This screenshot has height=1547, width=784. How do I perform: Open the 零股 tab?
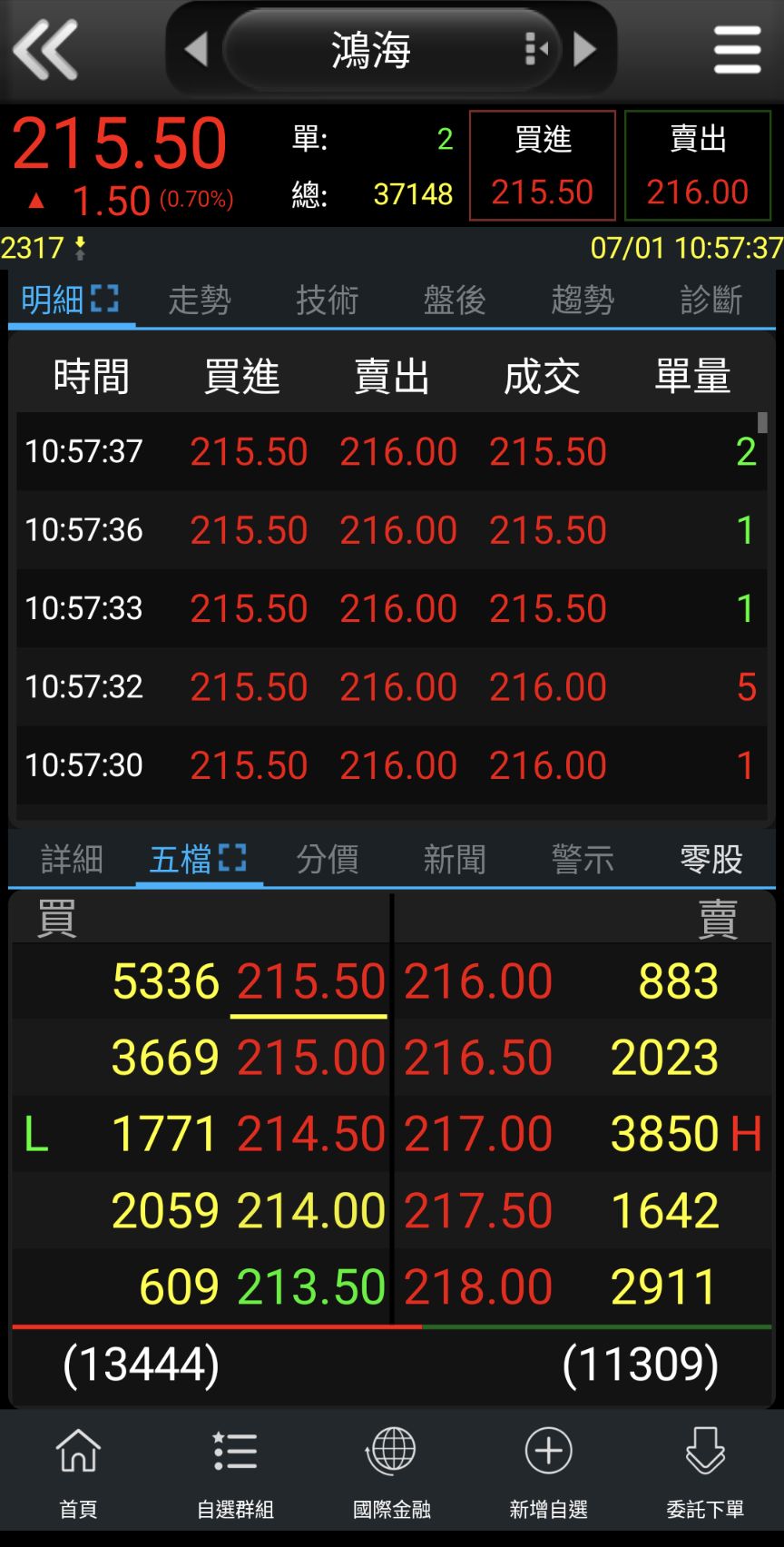point(710,859)
